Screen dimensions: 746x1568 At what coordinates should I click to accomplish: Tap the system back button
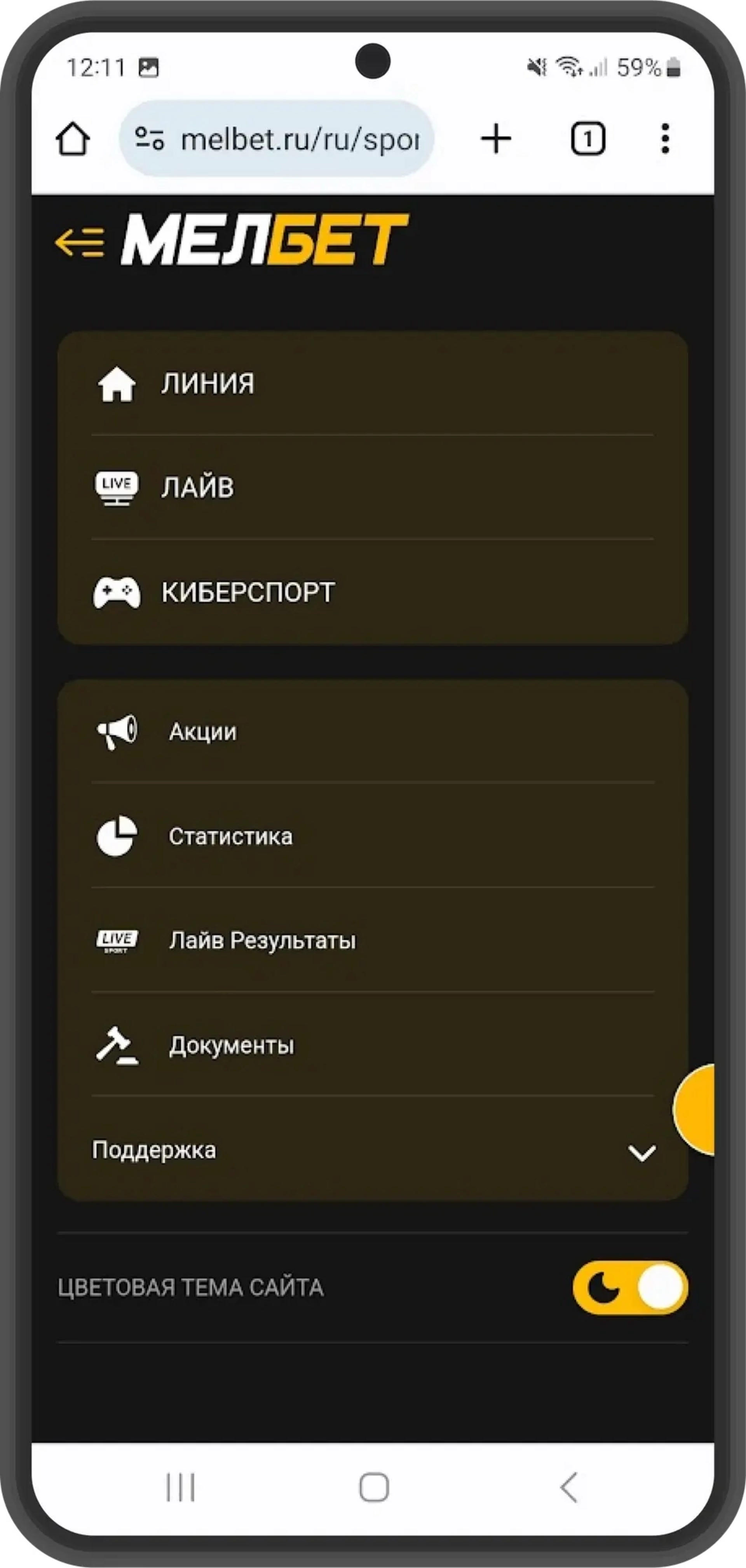pos(568,1488)
